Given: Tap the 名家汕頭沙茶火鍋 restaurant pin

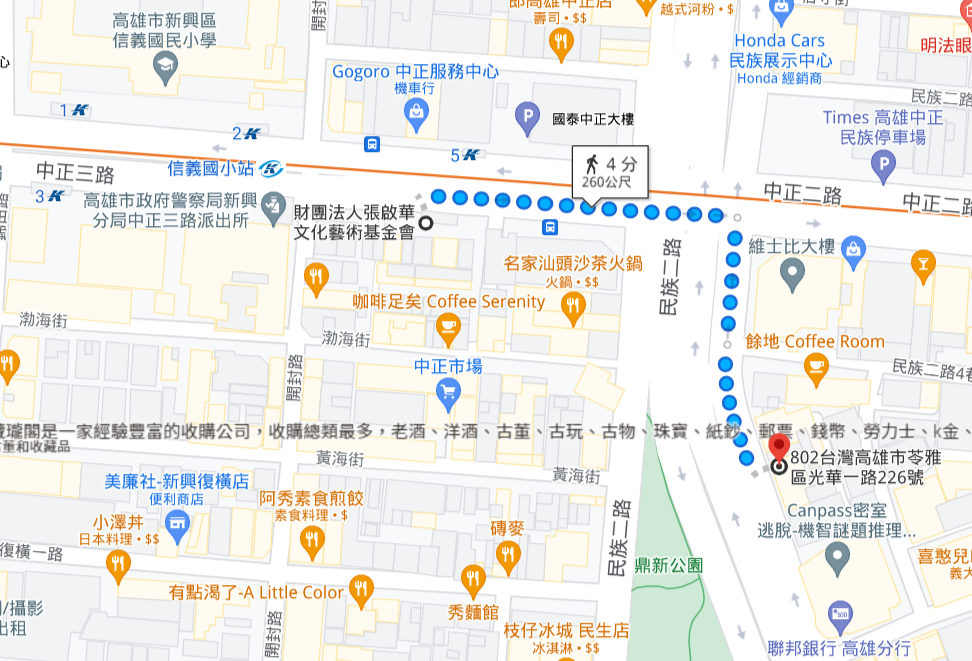Looking at the screenshot, I should [x=573, y=309].
